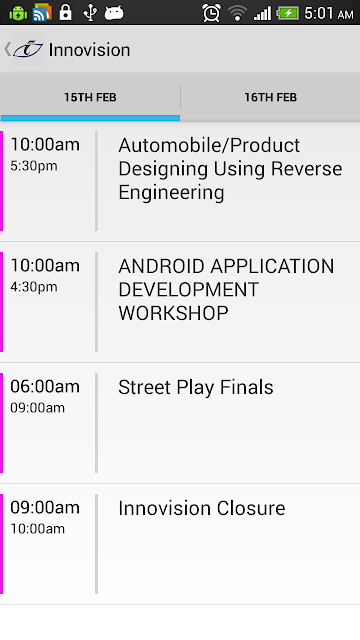The image size is (360, 640).
Task: Open Automobile/Product Designing Using Reverse Engineering event
Action: (x=180, y=181)
